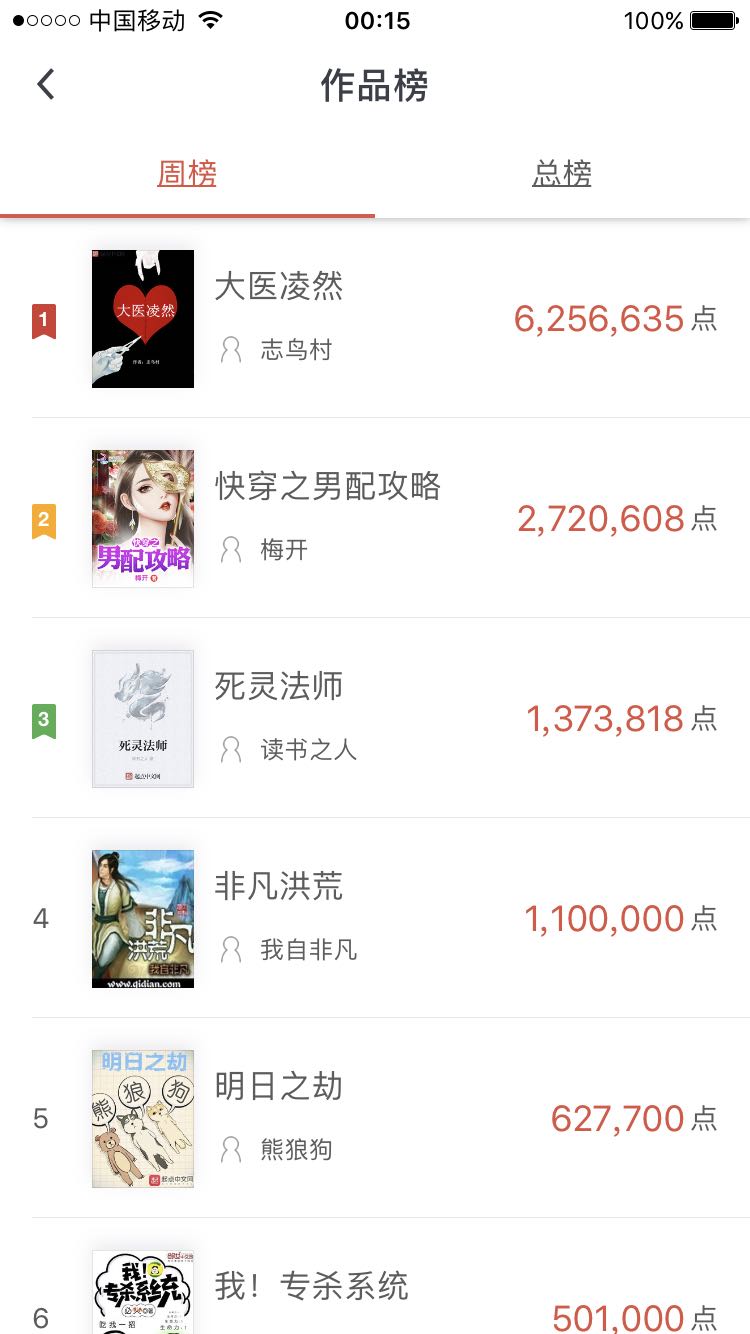Open the book 大医凌然
Viewport: 750px width, 1334px height.
pos(279,288)
